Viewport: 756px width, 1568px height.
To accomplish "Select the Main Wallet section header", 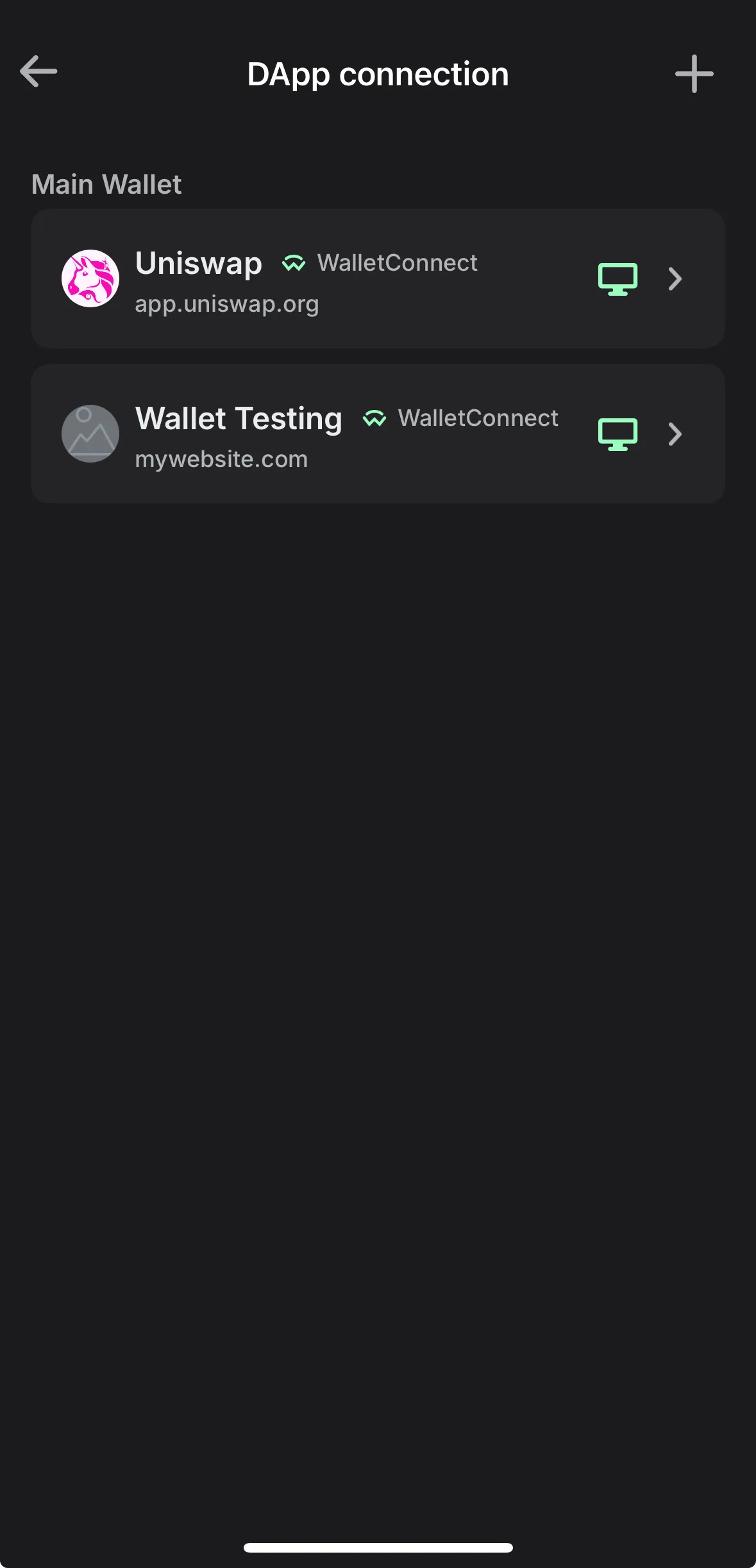I will 106,183.
